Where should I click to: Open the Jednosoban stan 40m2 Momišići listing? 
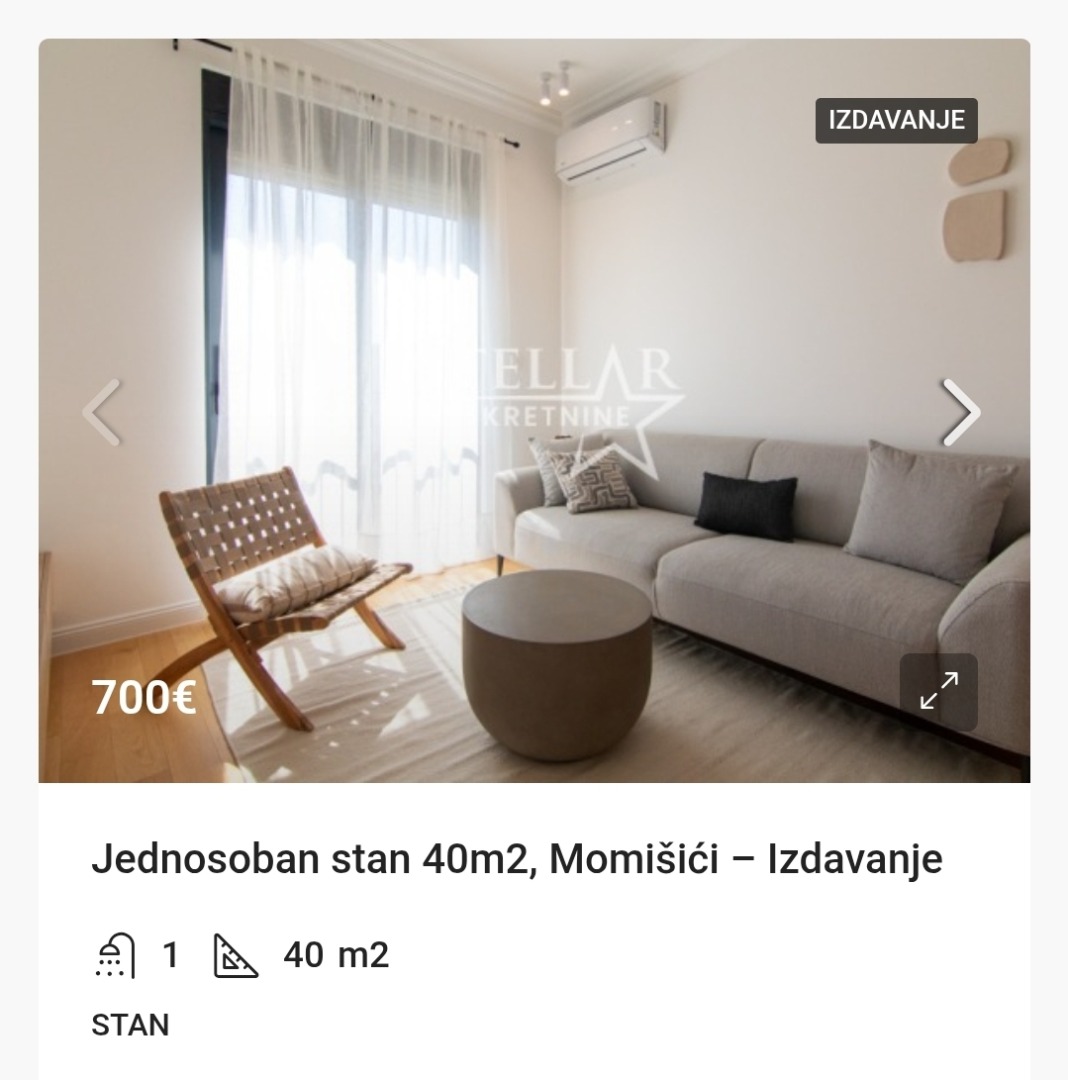pyautogui.click(x=516, y=859)
